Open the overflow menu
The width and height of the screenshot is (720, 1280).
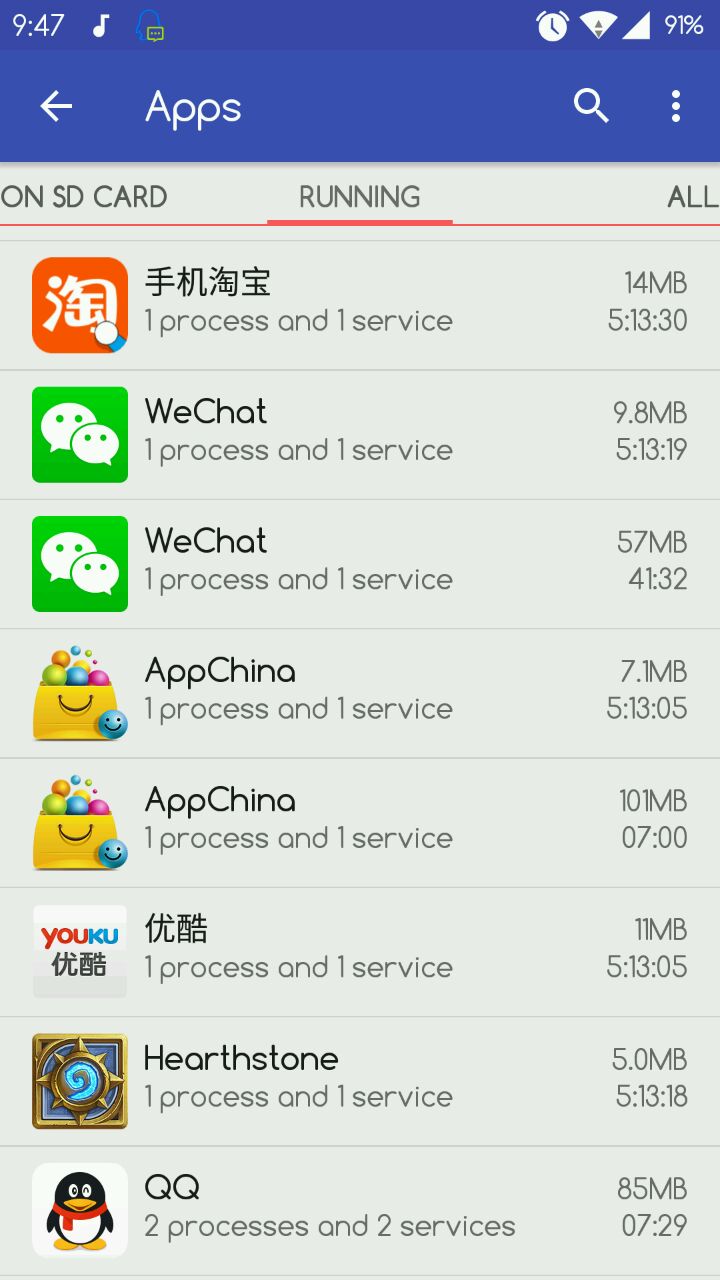pos(676,106)
